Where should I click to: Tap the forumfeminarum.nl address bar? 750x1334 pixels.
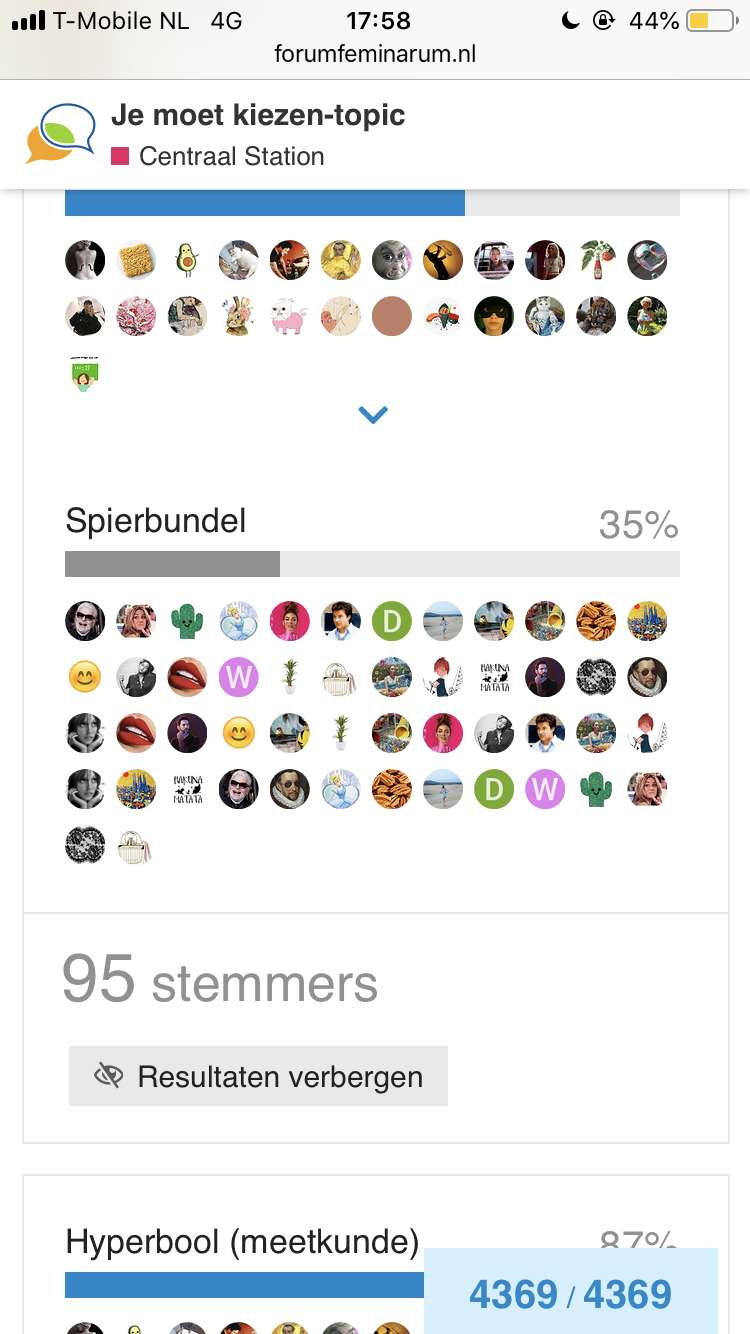click(x=375, y=54)
